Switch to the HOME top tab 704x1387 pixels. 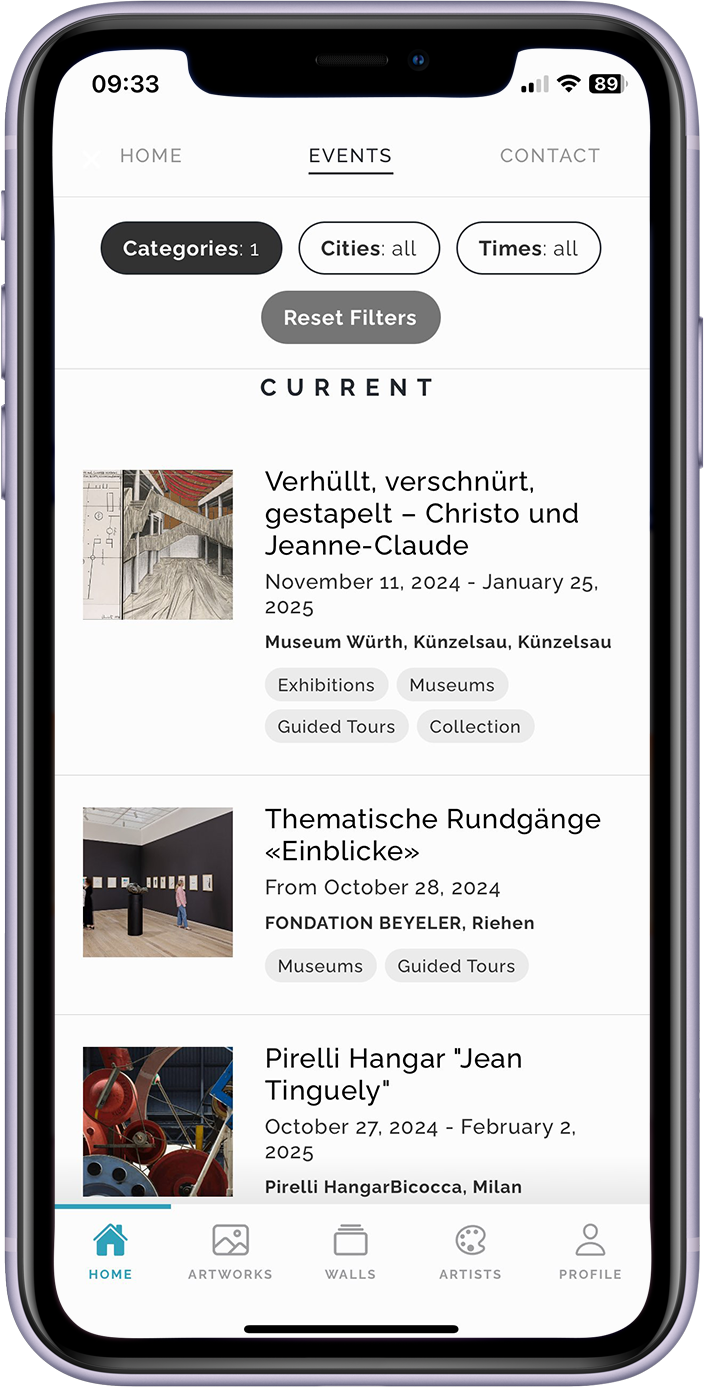[x=151, y=156]
